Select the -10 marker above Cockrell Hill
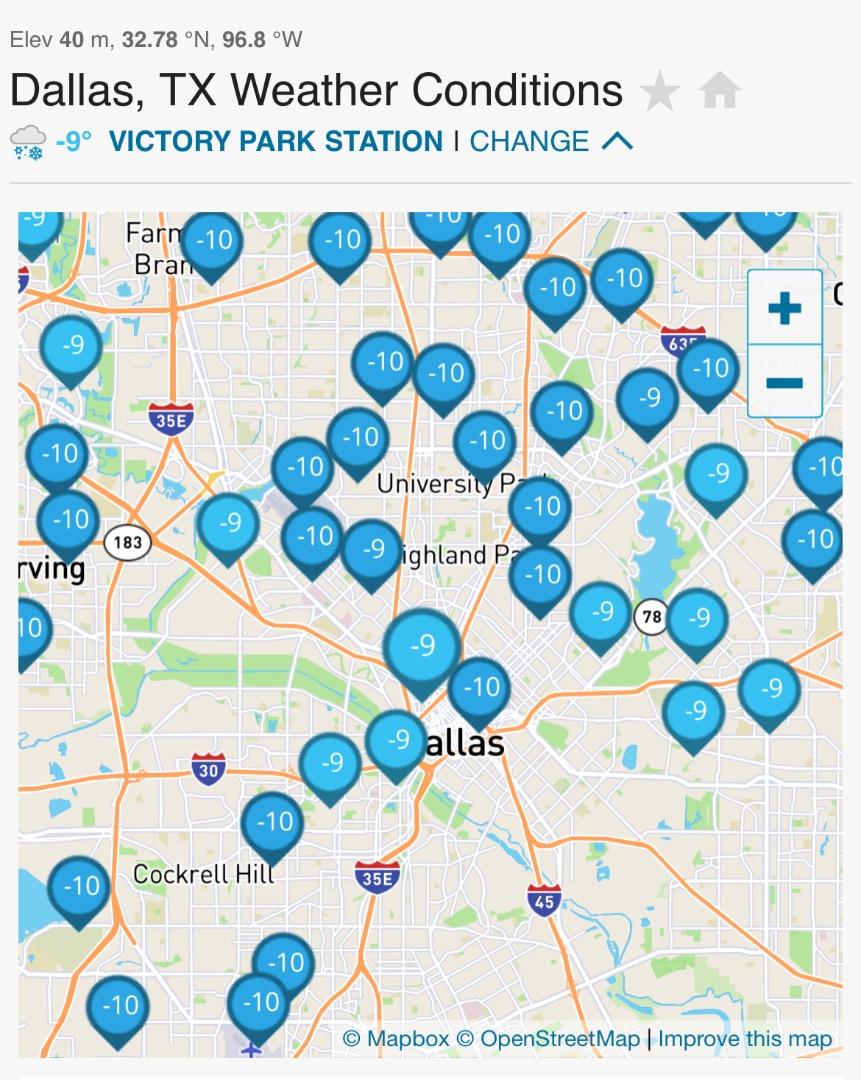Image resolution: width=861 pixels, height=1080 pixels. 273,822
